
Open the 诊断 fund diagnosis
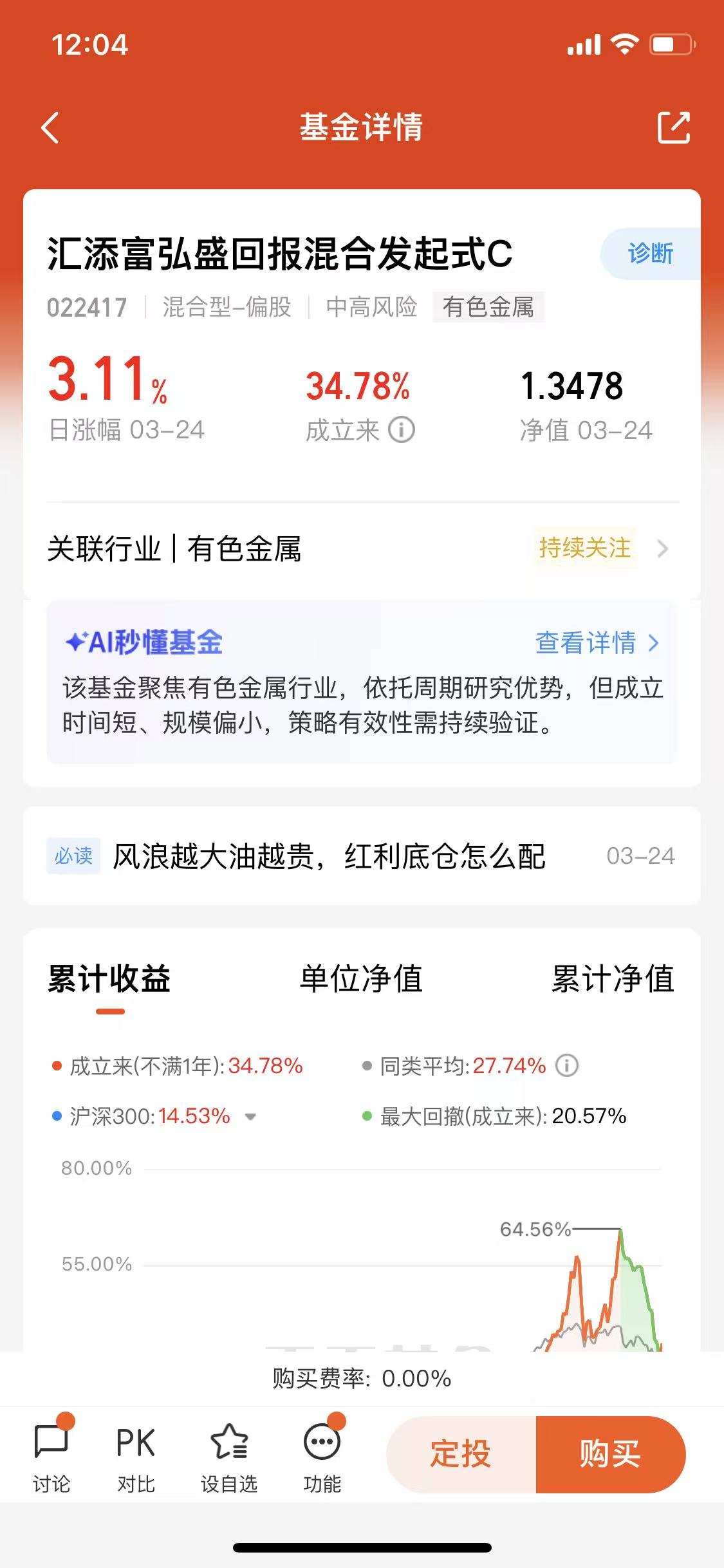[650, 254]
